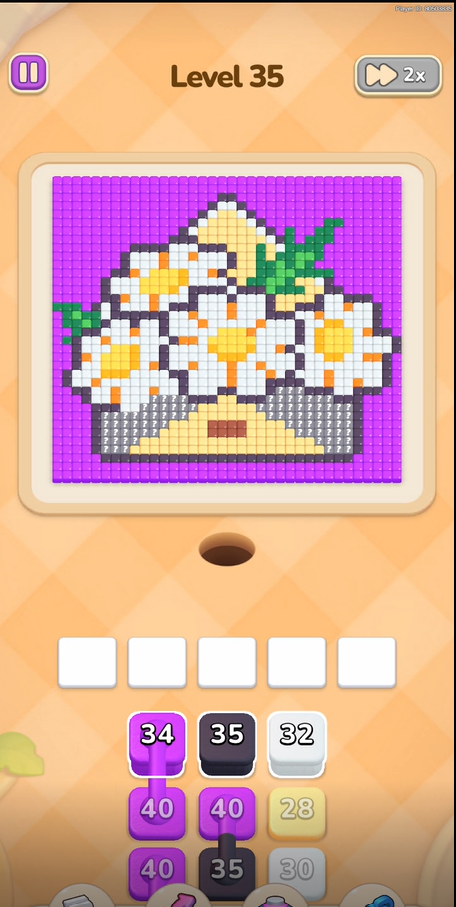456x907 pixels.
Task: Select the purple block numbered 34
Action: pyautogui.click(x=157, y=744)
